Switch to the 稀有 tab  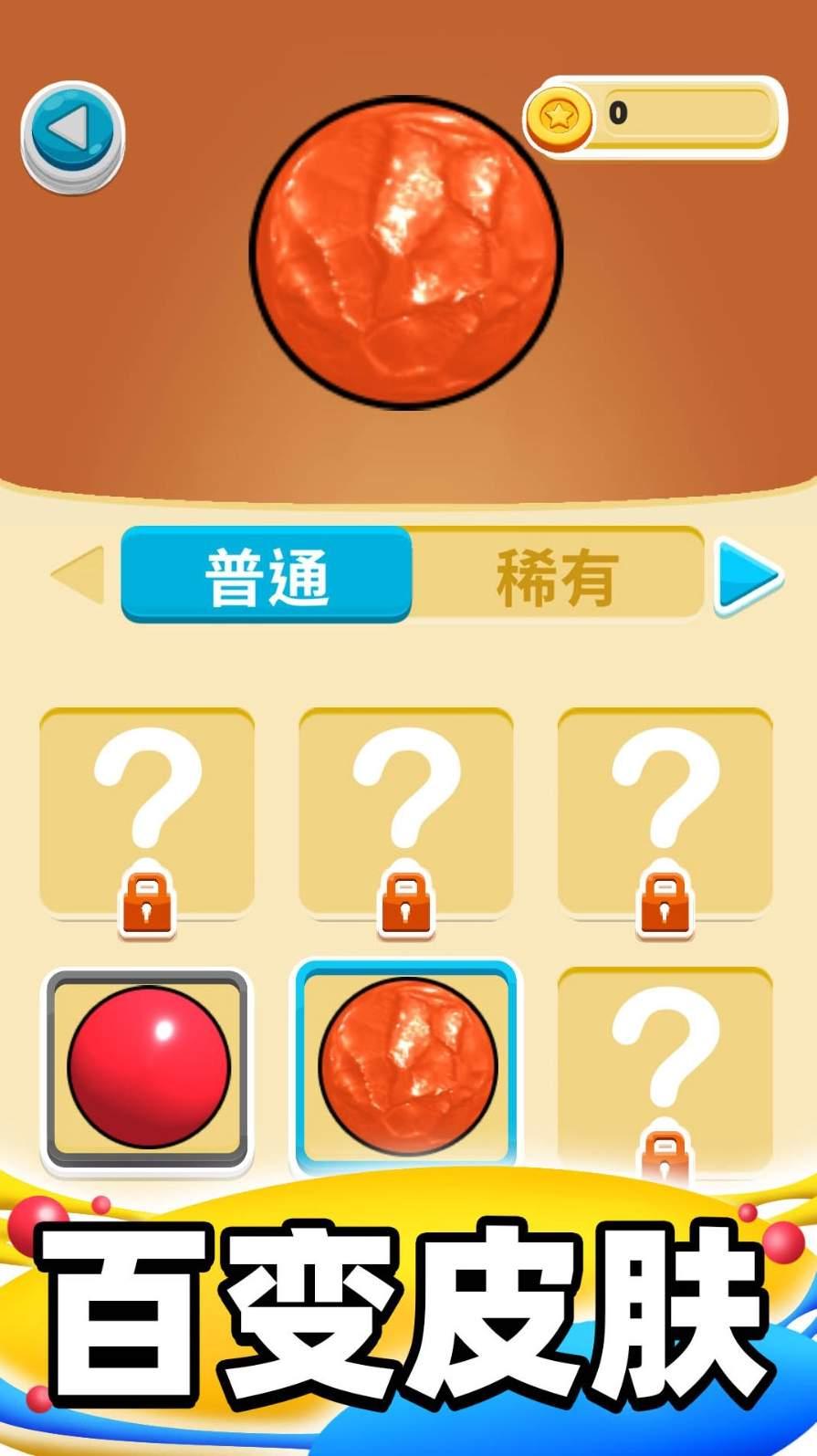click(x=557, y=577)
